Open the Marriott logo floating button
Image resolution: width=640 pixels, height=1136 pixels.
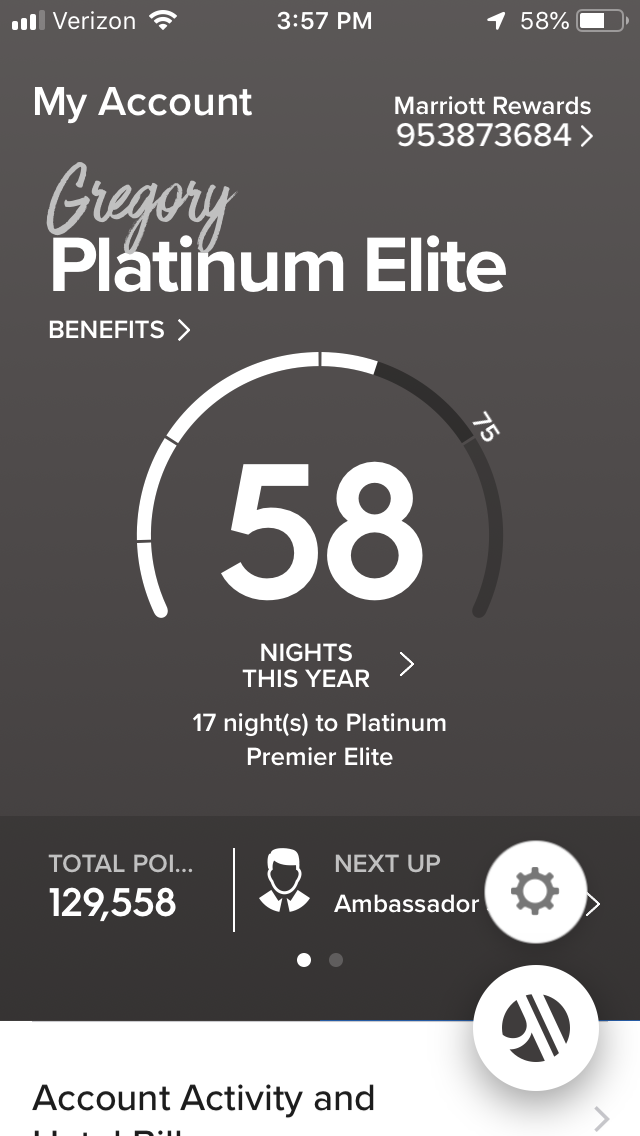click(x=536, y=1027)
